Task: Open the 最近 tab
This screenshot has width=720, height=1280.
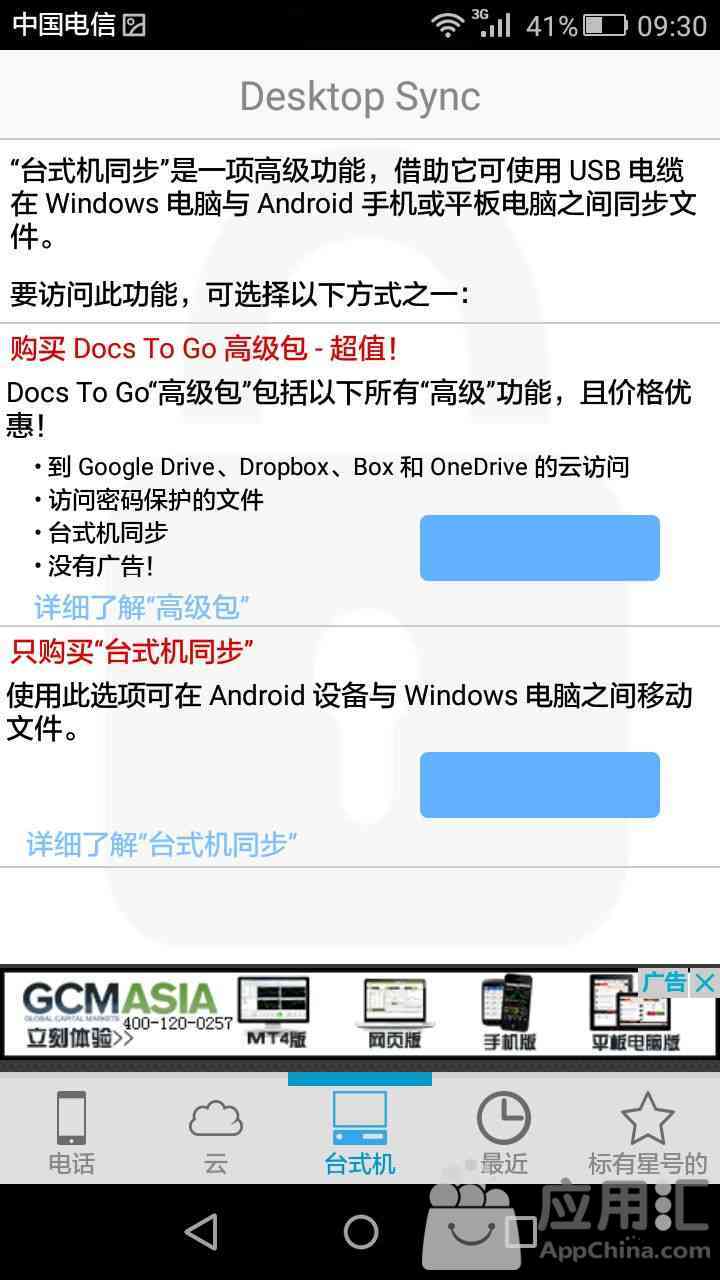Action: point(503,1131)
